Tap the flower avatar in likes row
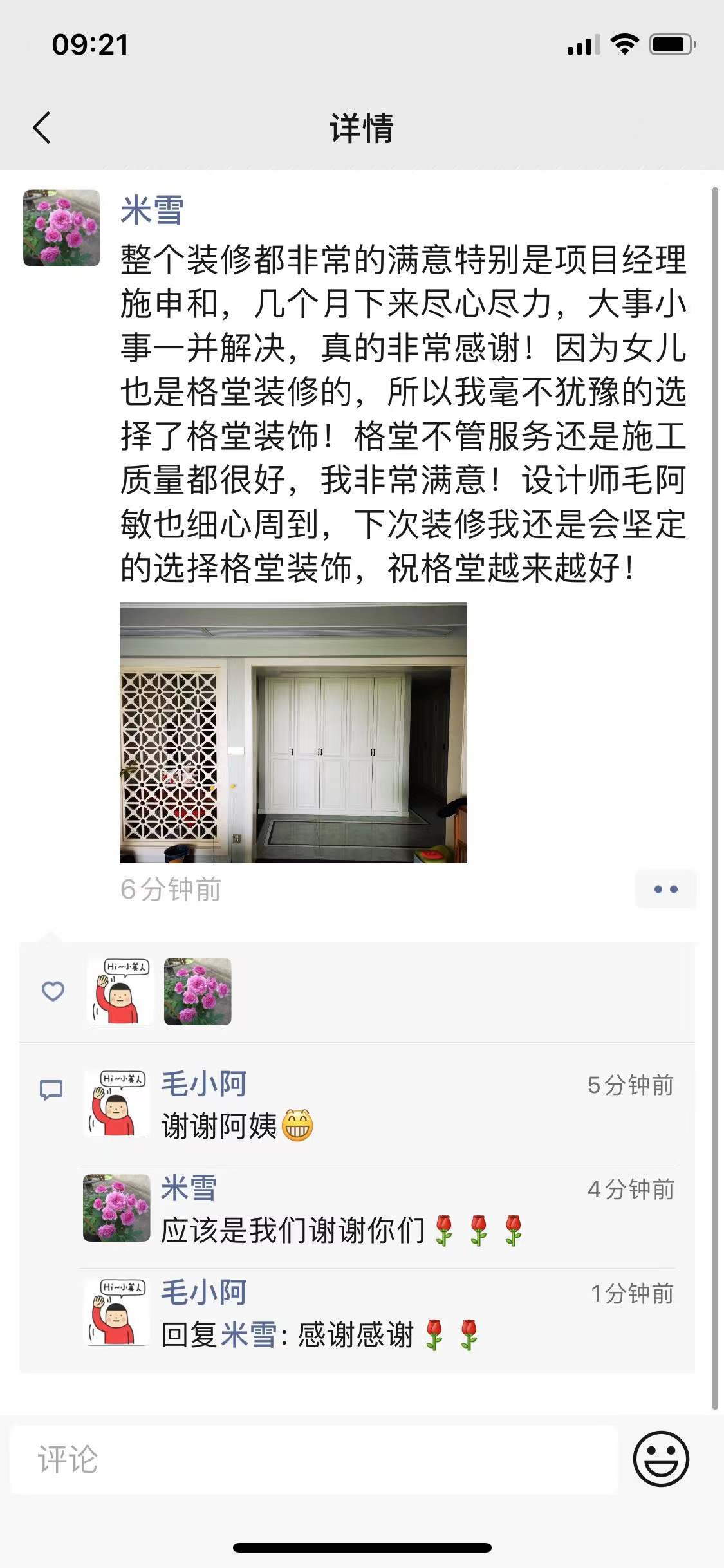Screen dimensions: 724x1568 point(198,992)
